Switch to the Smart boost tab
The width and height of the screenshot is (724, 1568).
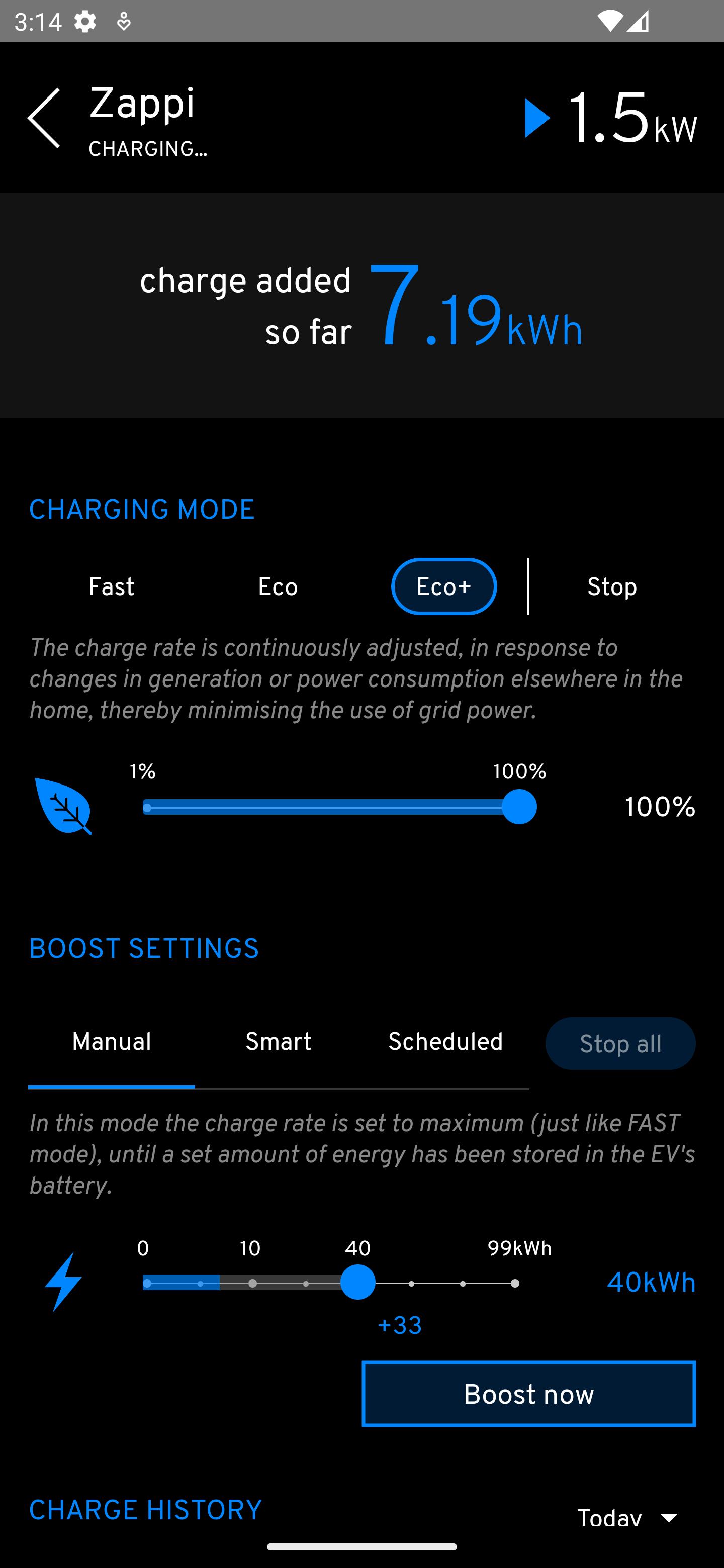click(278, 1043)
